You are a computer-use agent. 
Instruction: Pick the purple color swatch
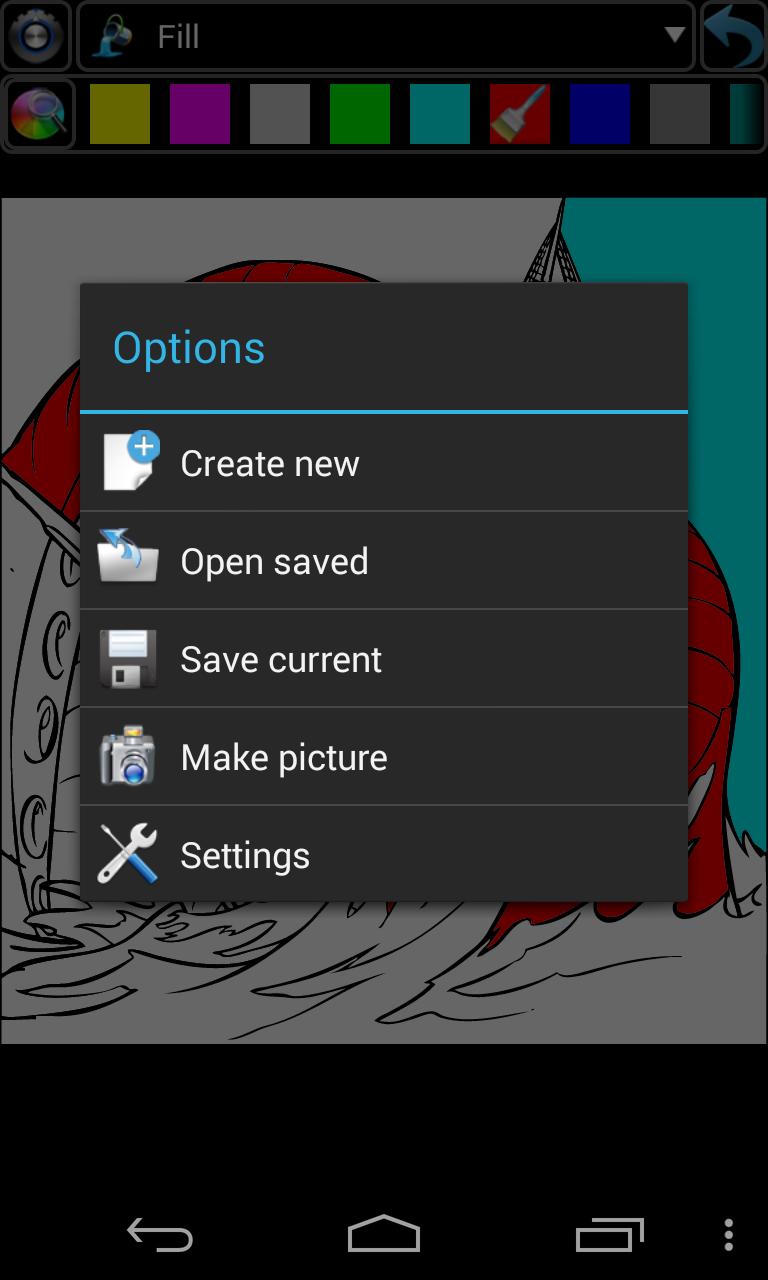200,114
